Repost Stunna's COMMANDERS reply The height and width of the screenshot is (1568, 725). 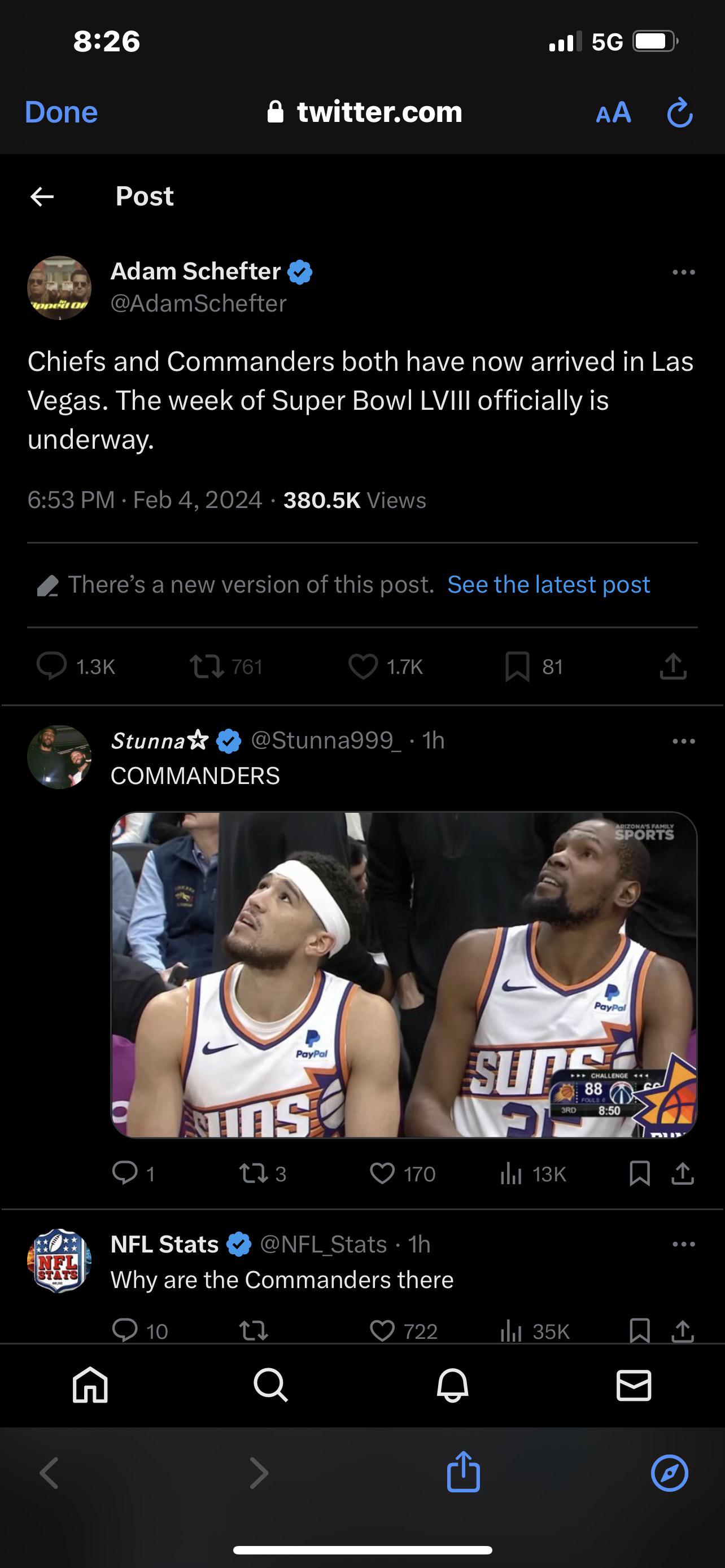click(x=253, y=1173)
